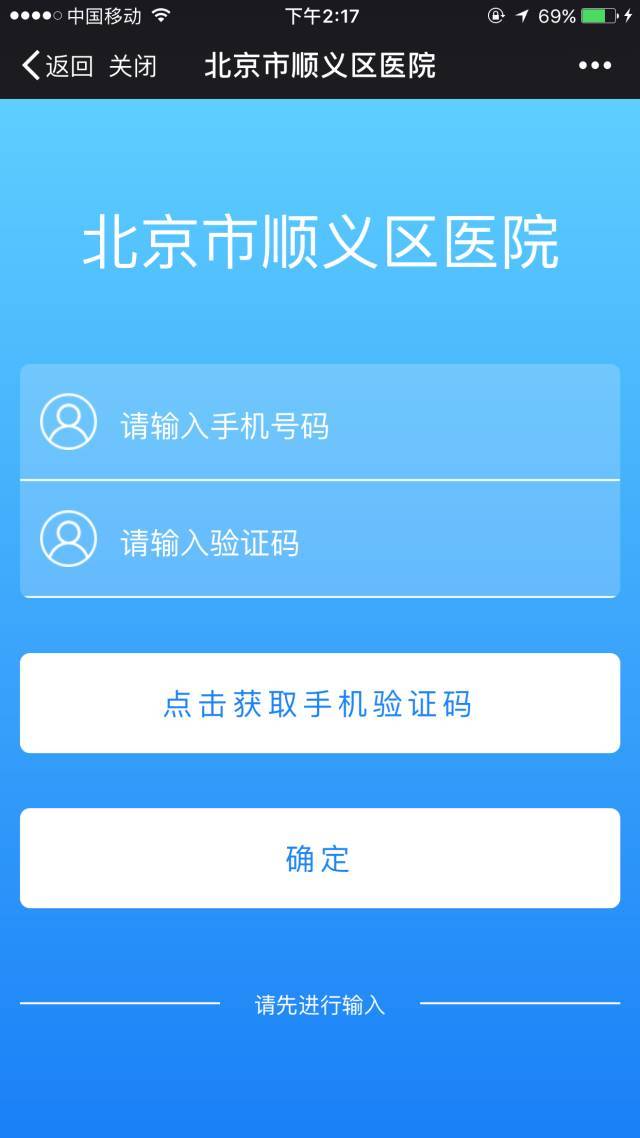Tap 点击获取手机验证码 to request a code

pyautogui.click(x=320, y=703)
